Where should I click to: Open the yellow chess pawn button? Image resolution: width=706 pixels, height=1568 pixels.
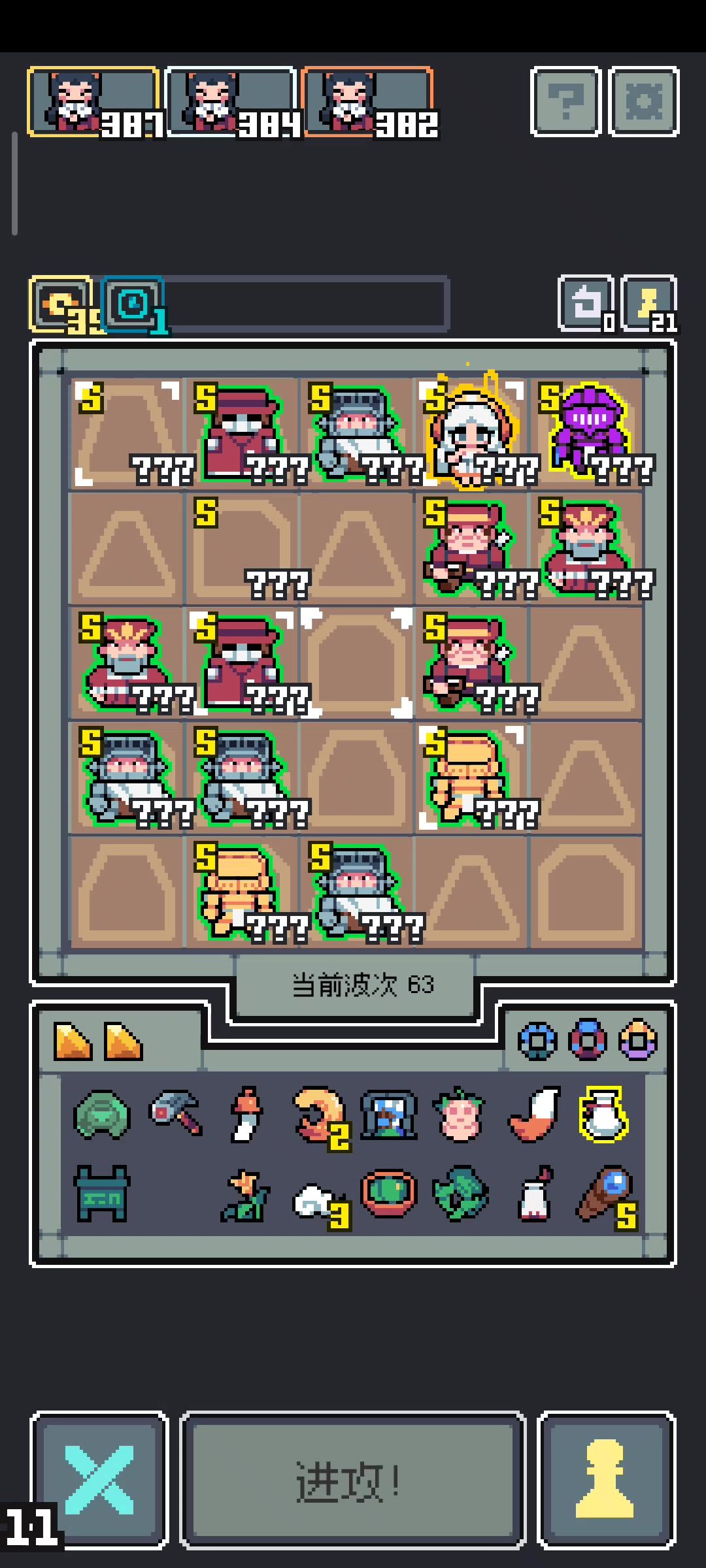tap(605, 1480)
